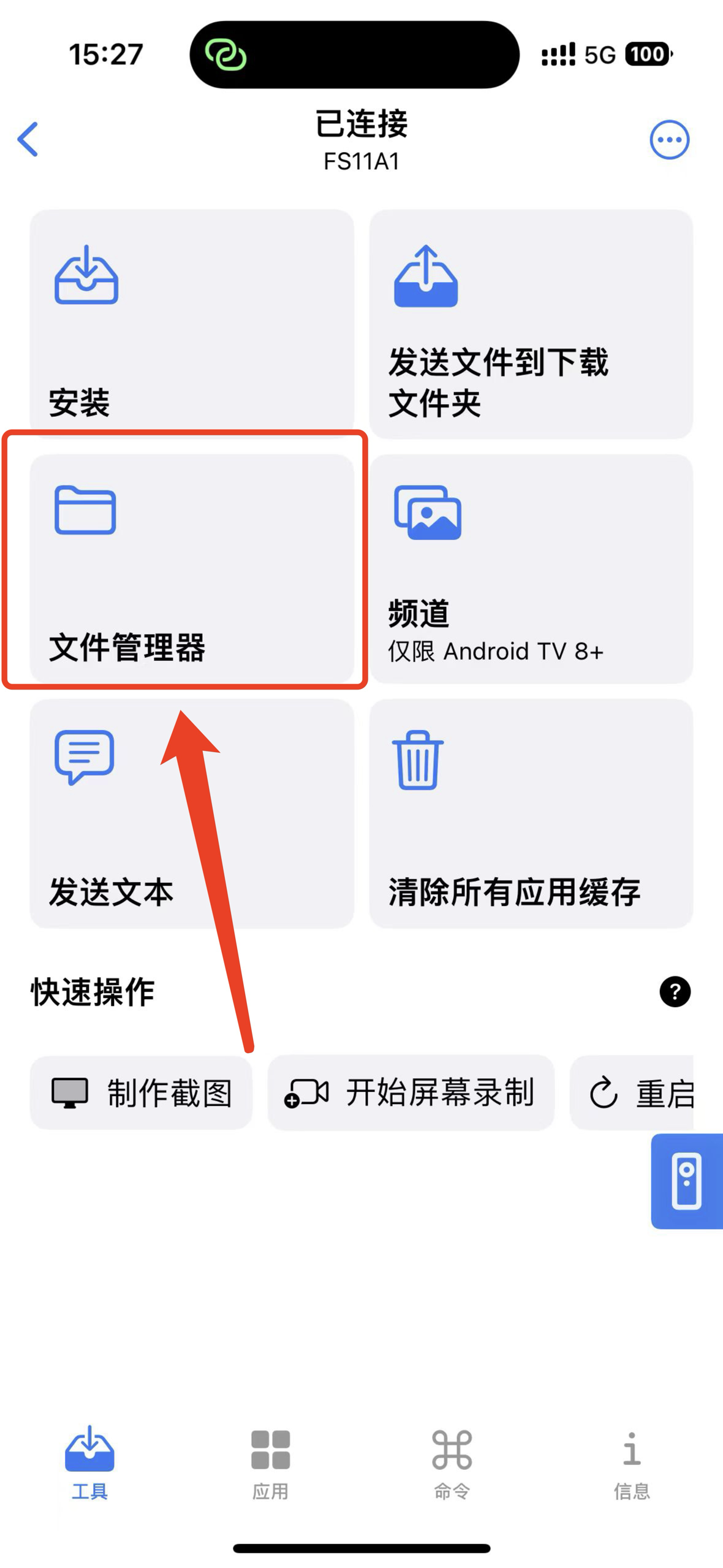Start recording via 开始屏幕录制
The height and width of the screenshot is (1568, 723).
point(411,1092)
